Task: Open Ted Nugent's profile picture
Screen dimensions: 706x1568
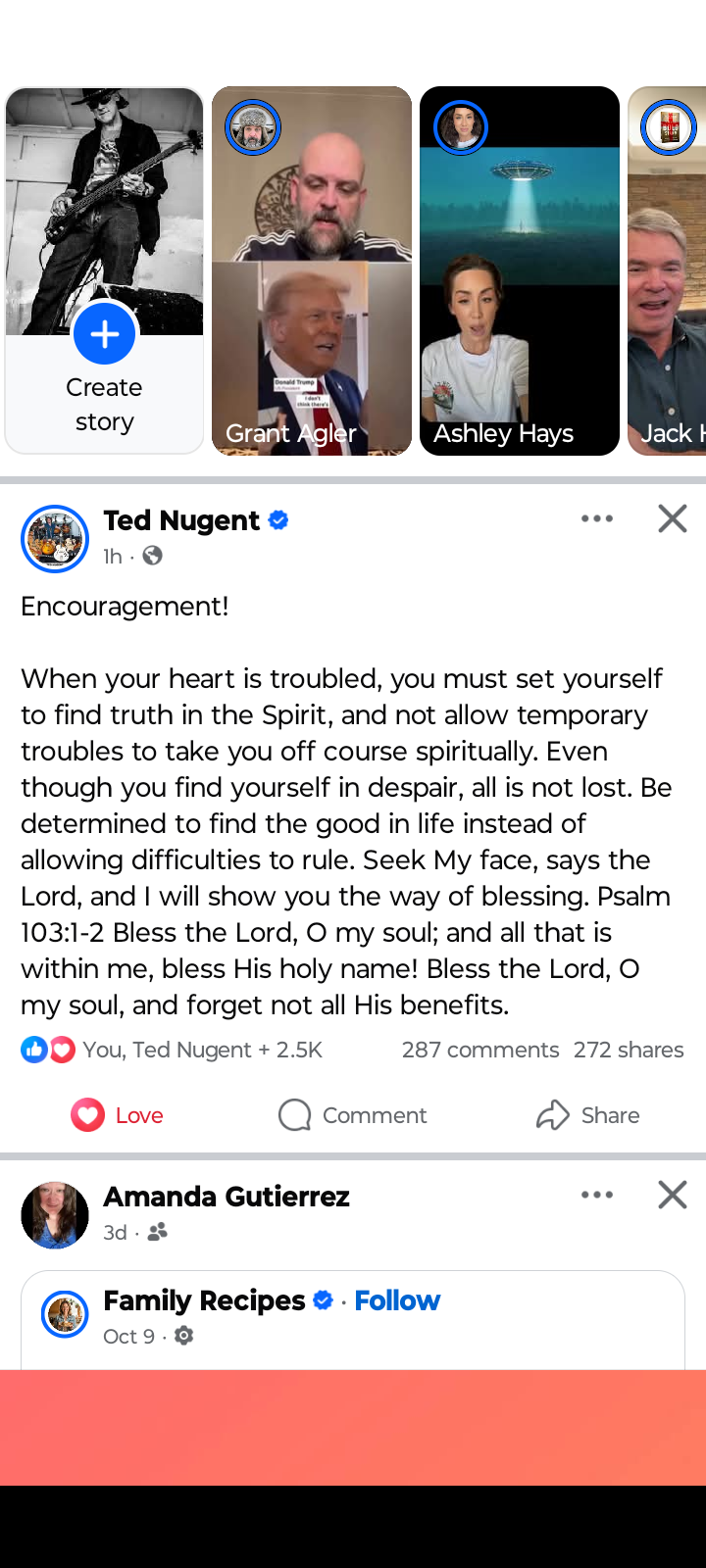Action: pos(55,538)
